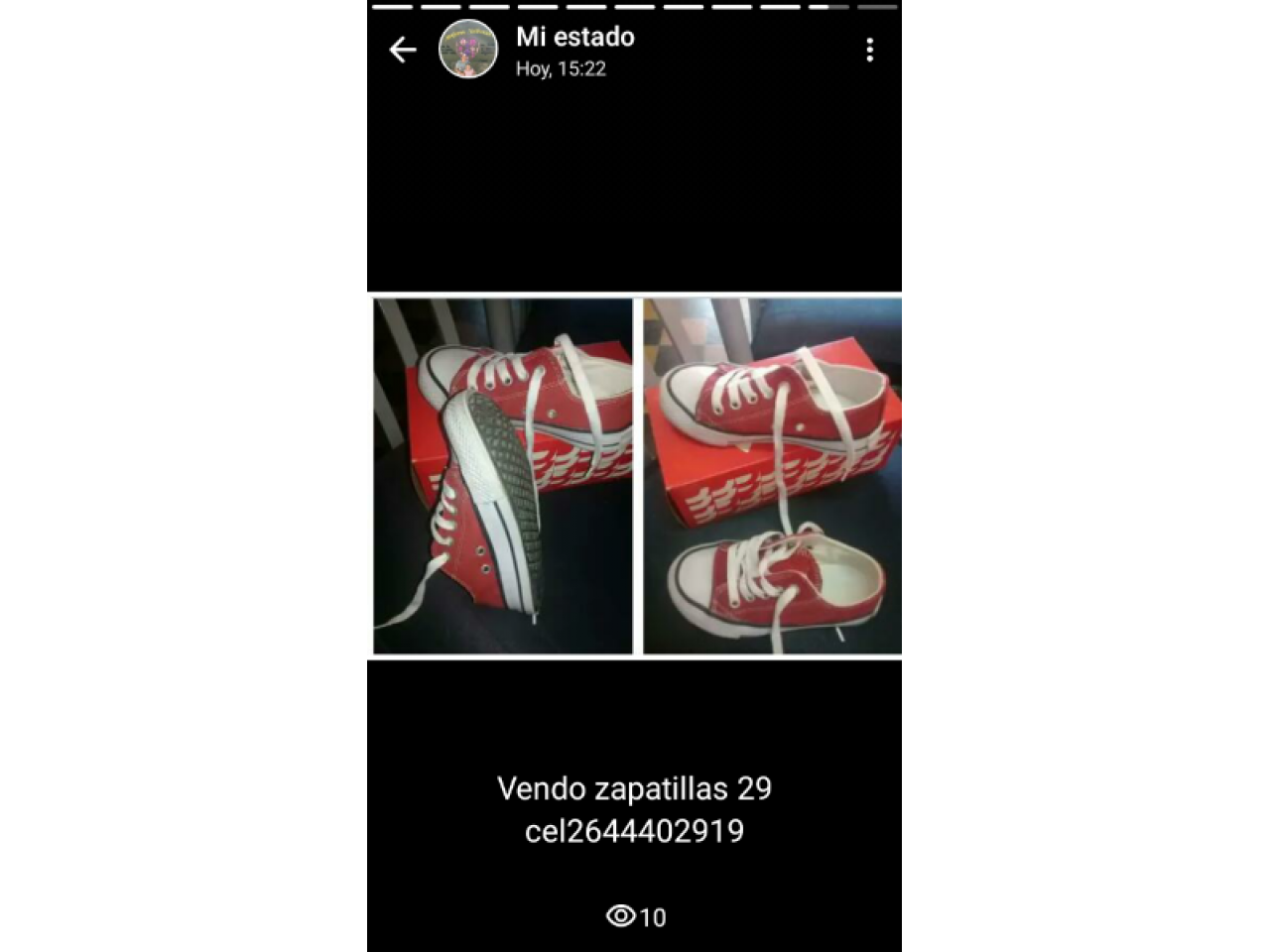The width and height of the screenshot is (1270, 952).
Task: Tap the Mi estado profile picture
Action: 468,50
